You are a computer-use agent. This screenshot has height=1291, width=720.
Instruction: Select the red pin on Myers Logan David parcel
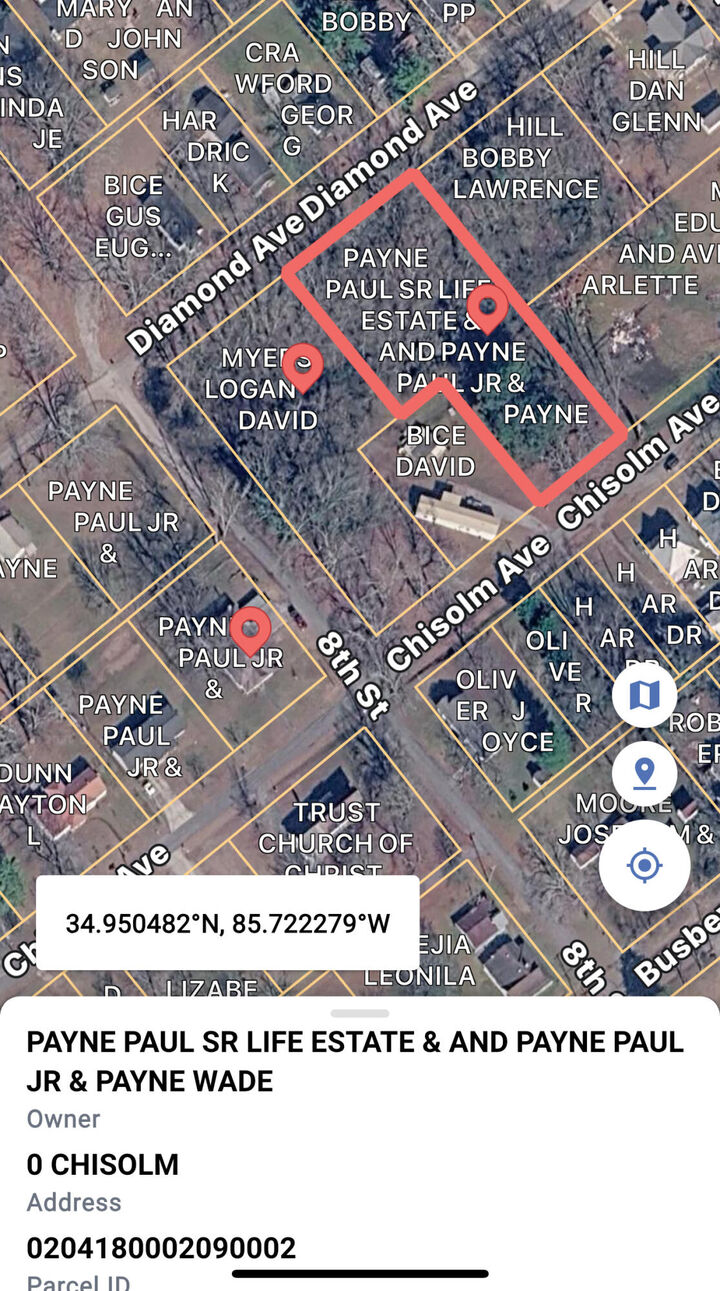(302, 369)
